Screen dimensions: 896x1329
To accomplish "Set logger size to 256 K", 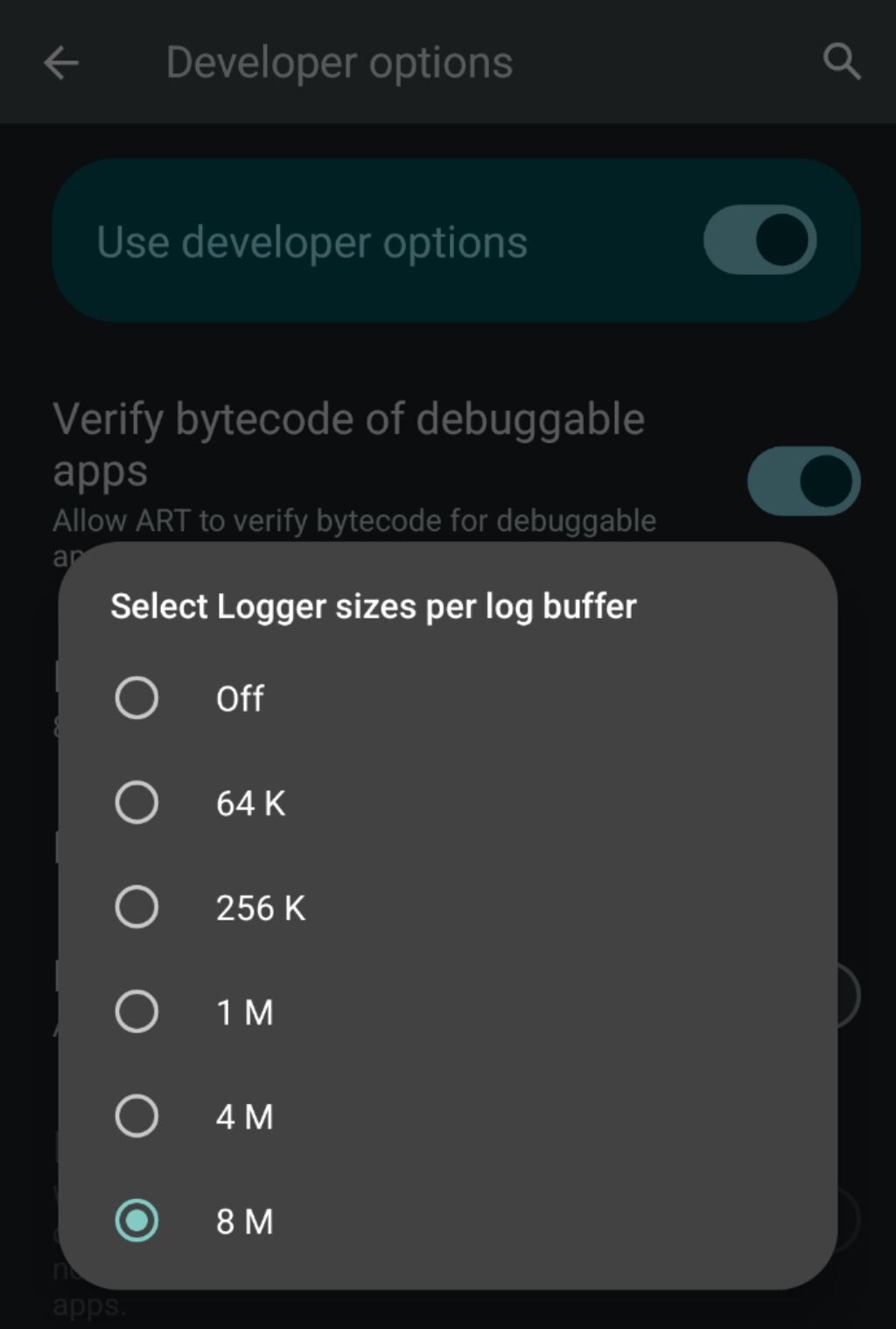I will [x=137, y=907].
